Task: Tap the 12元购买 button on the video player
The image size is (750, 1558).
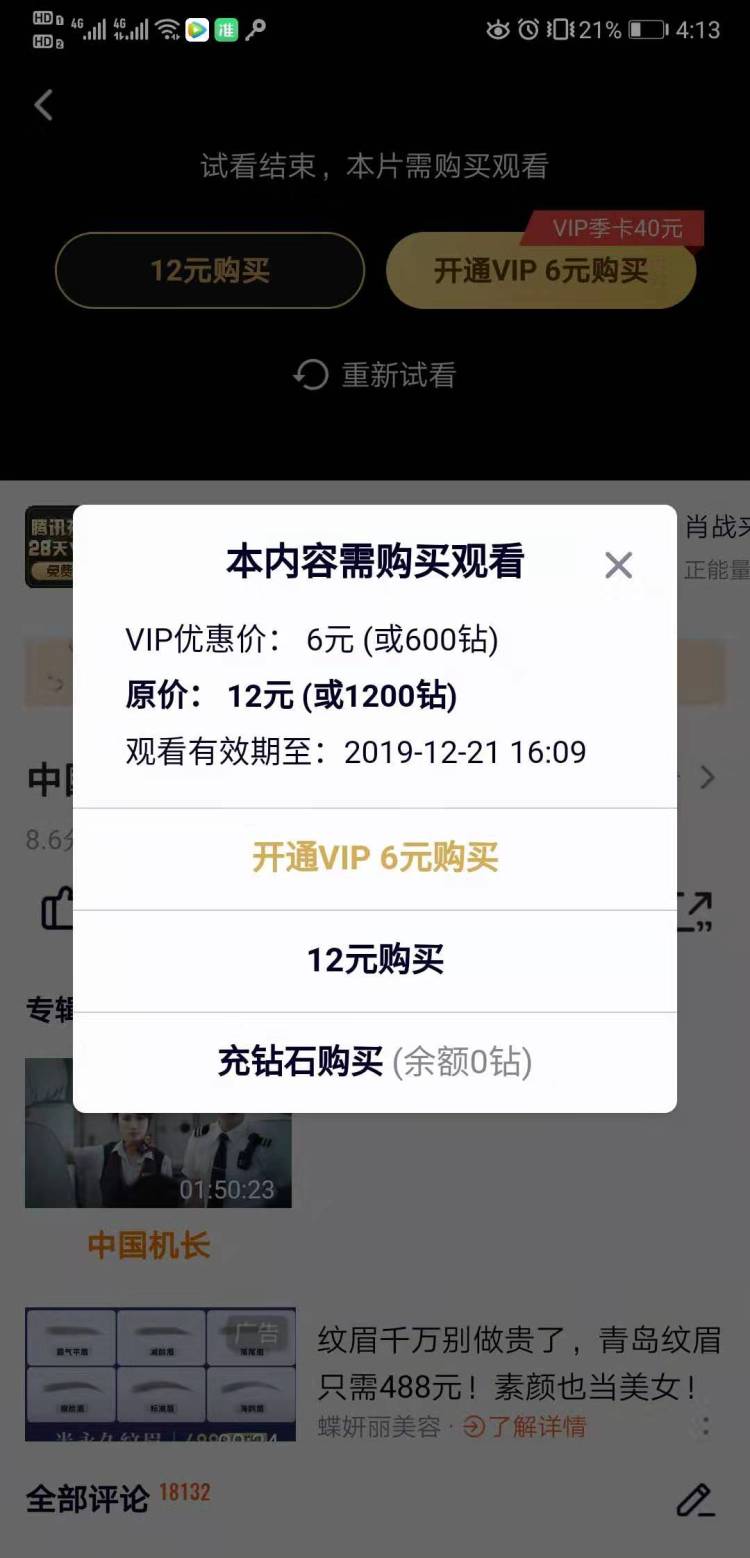Action: pyautogui.click(x=210, y=270)
